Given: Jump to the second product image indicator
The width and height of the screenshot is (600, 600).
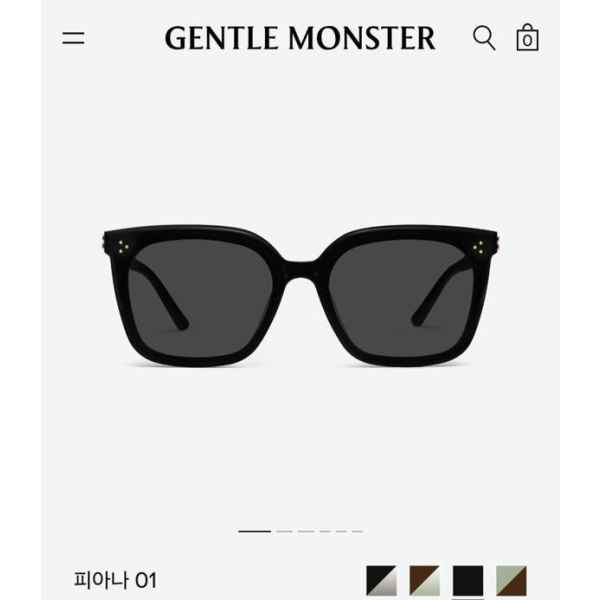Looking at the screenshot, I should click(285, 531).
